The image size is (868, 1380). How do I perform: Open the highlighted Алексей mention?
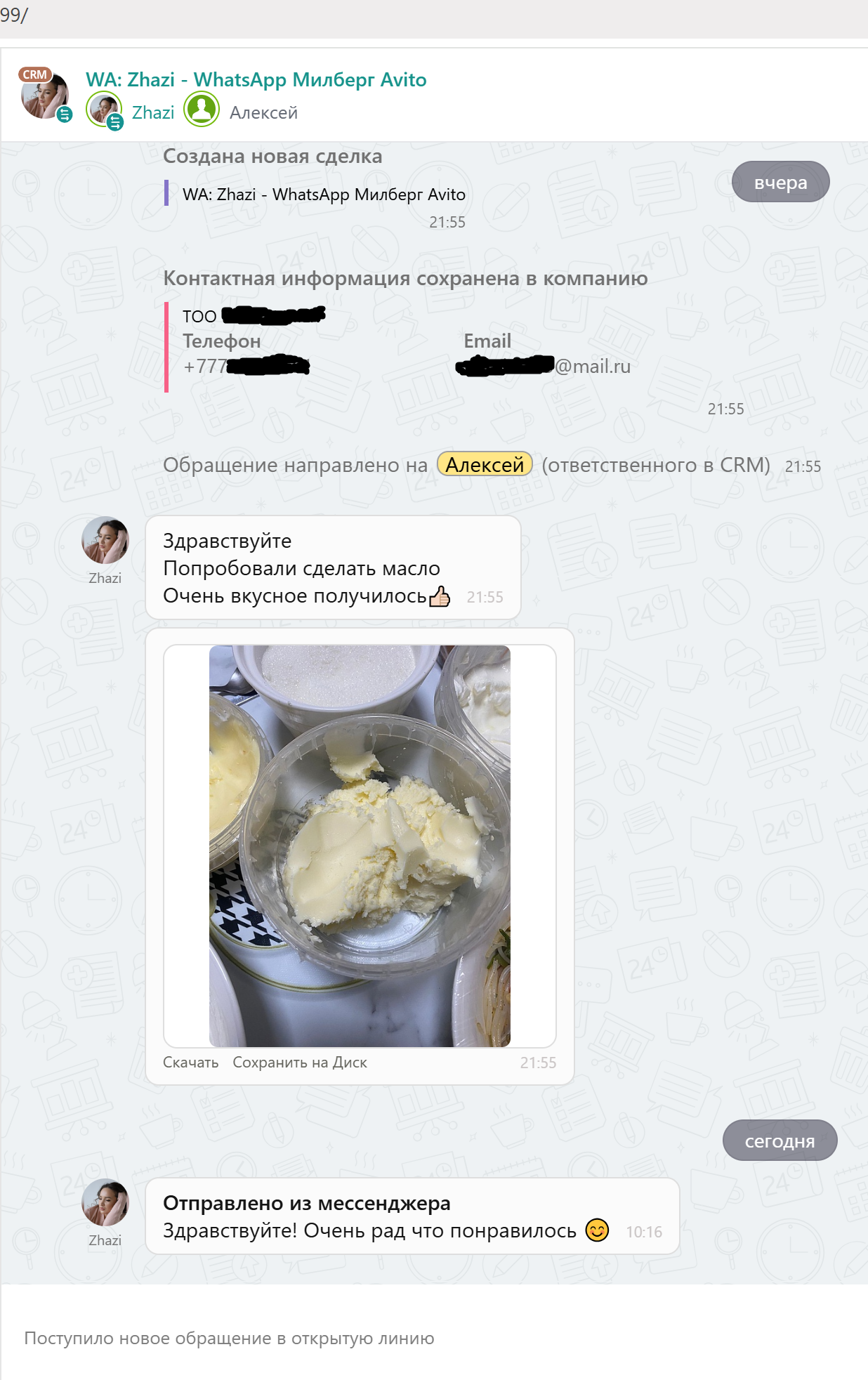485,464
